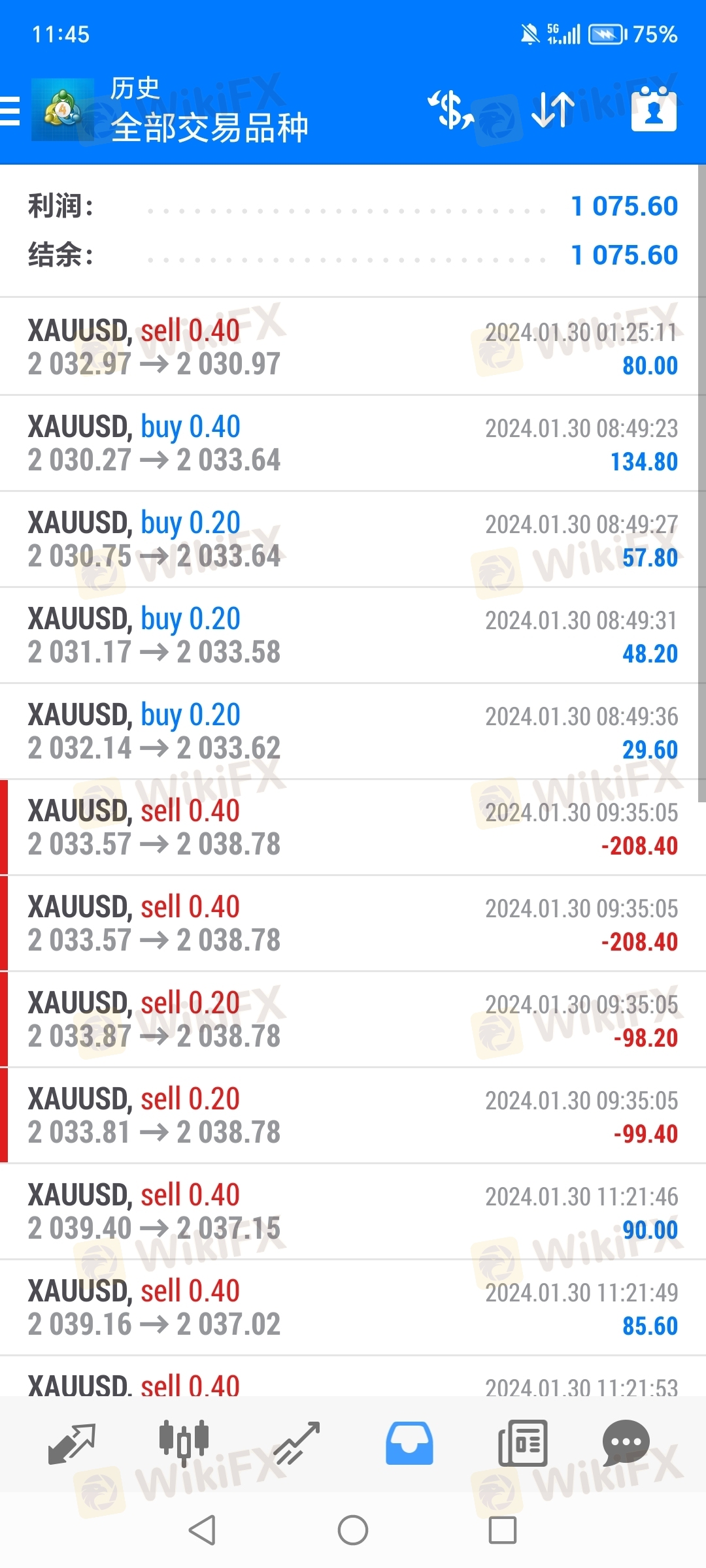Open the News tab
This screenshot has width=706, height=1568.
[522, 1443]
